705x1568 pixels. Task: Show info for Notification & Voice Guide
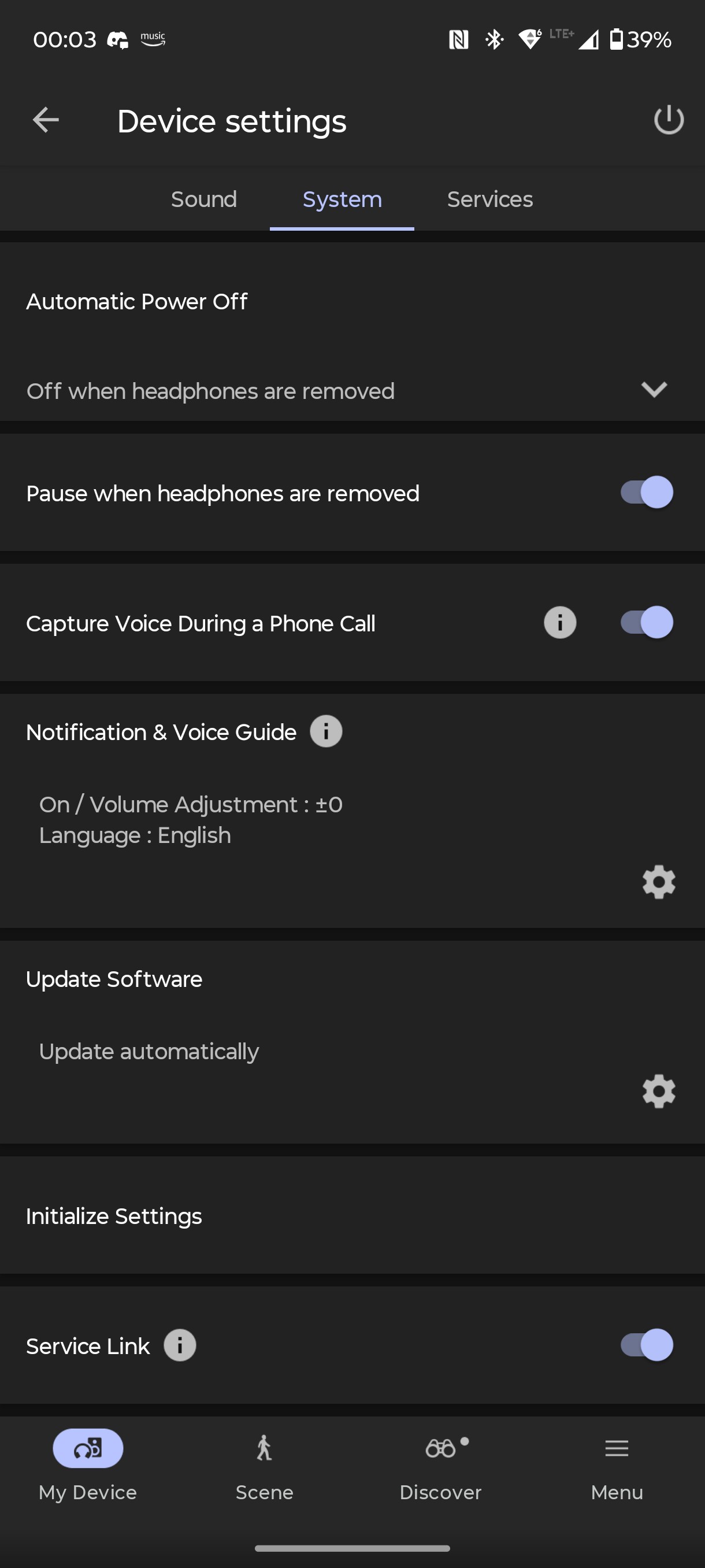(326, 731)
